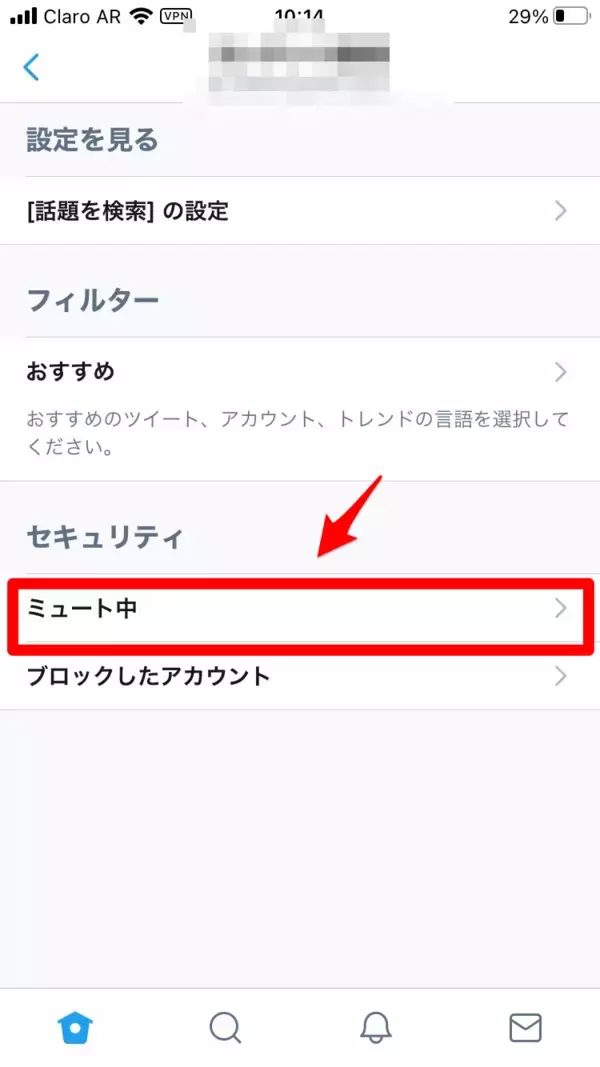This screenshot has width=600, height=1067.
Task: Open the ミュート中 muted settings
Action: [300, 608]
